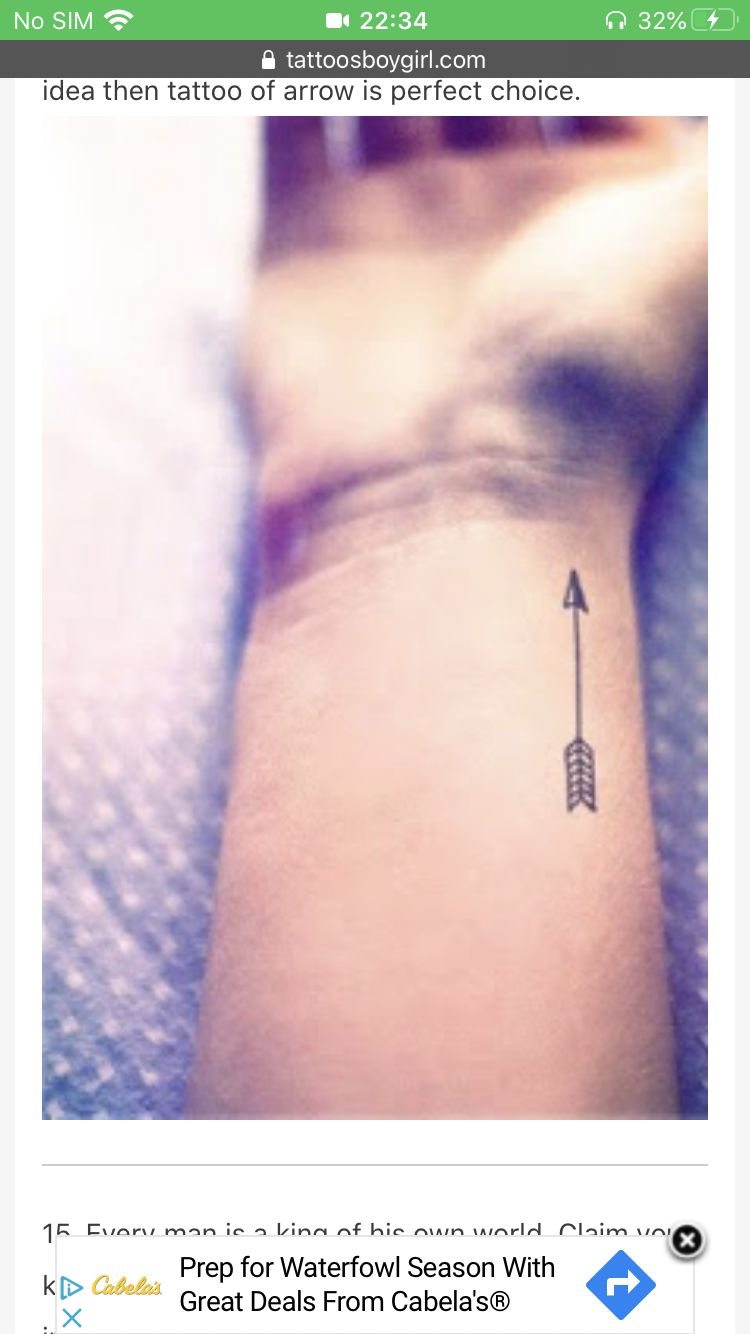This screenshot has width=750, height=1334.
Task: Tap the tattoosboygirl.com address bar
Action: [374, 60]
